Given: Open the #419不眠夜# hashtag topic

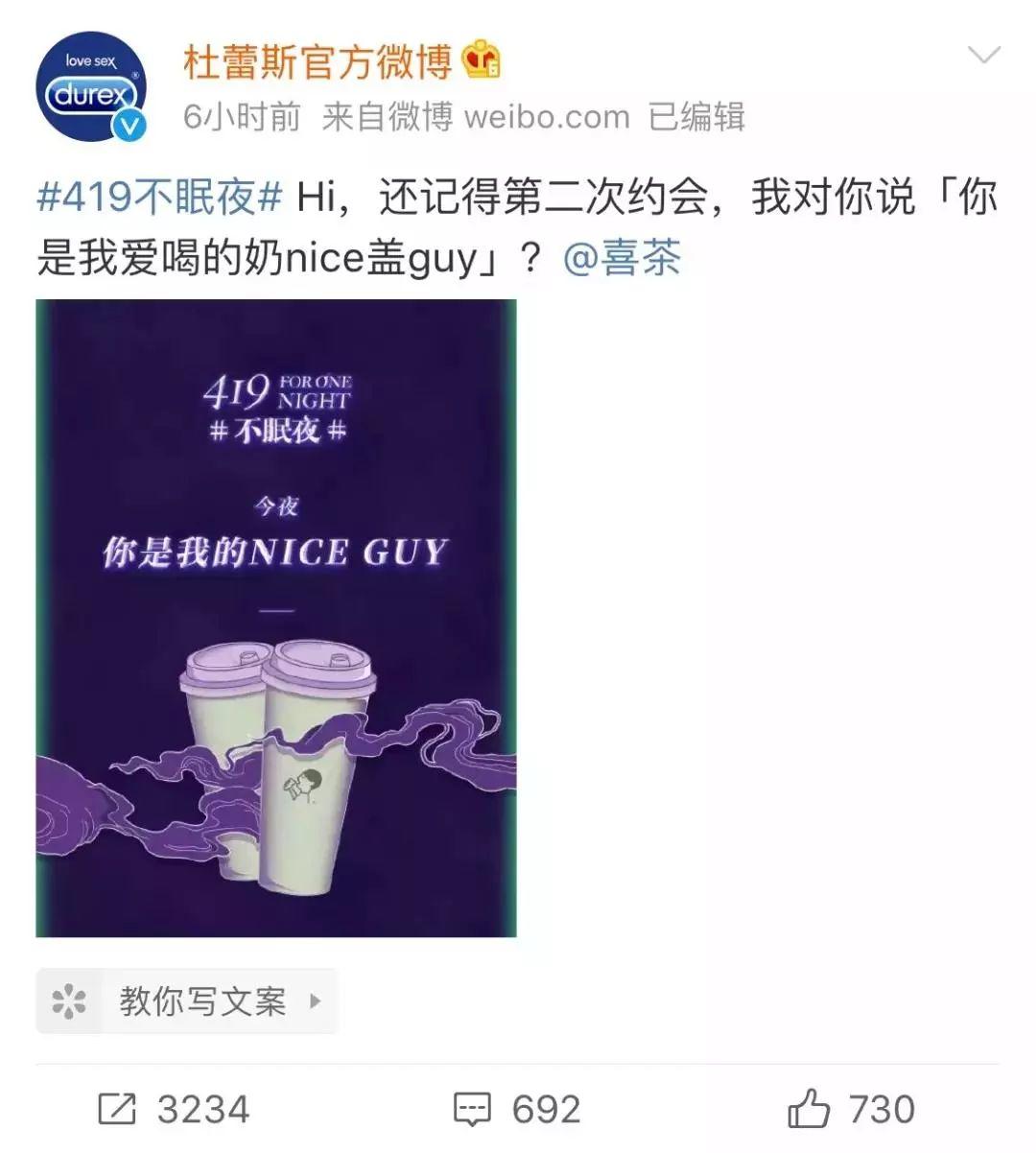Looking at the screenshot, I should pos(159,198).
